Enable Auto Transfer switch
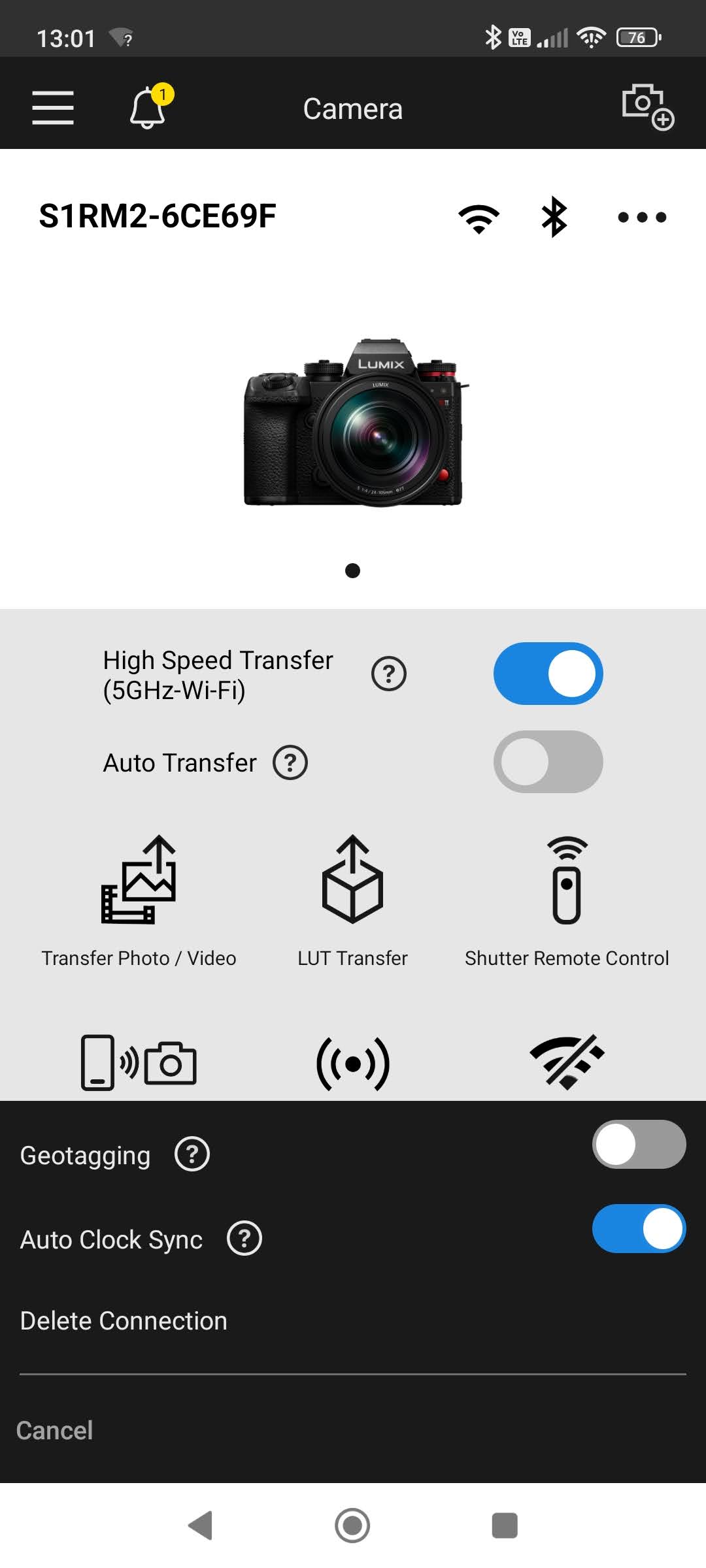Screen dimensions: 706x1568 (x=548, y=762)
